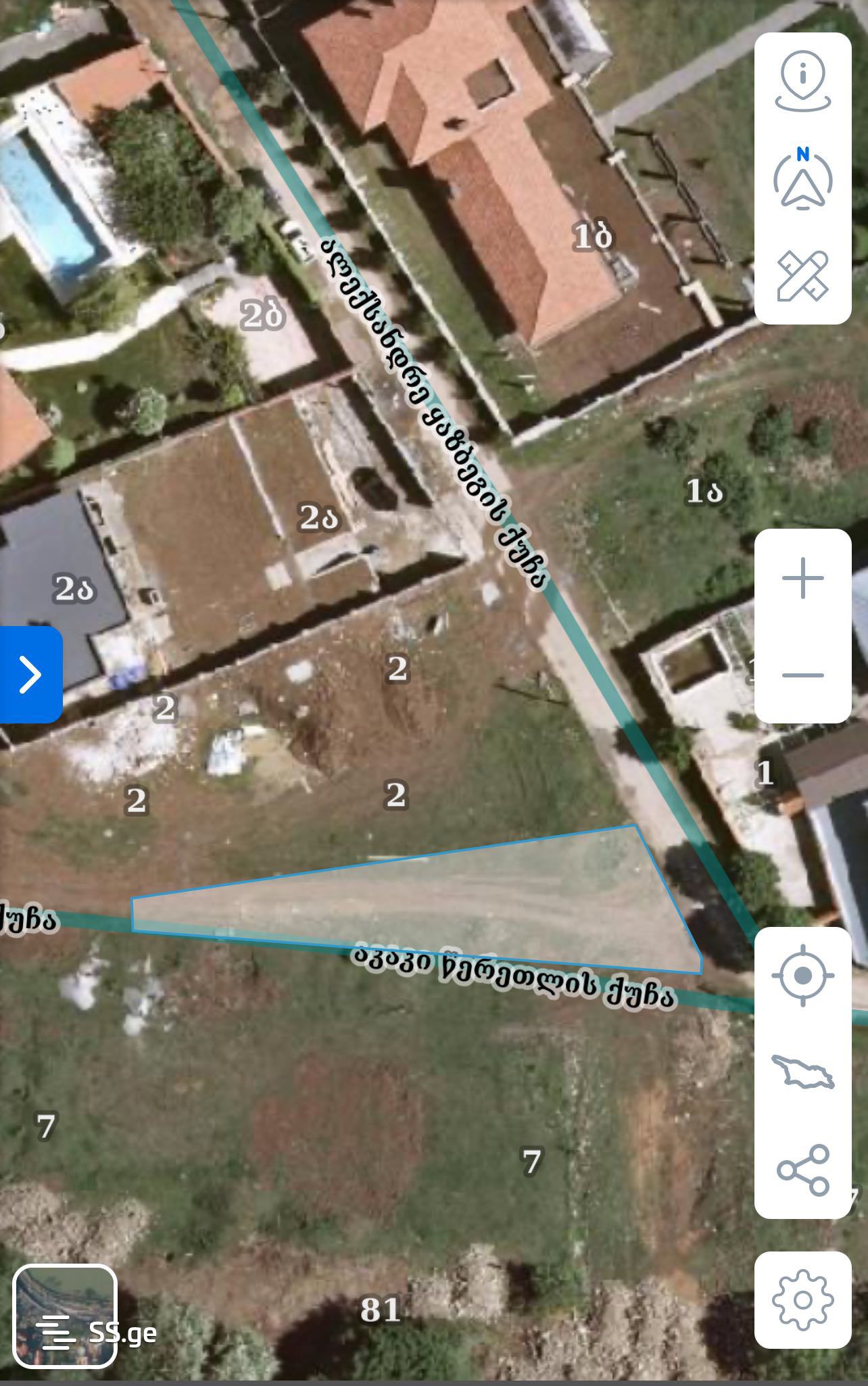Screen dimensions: 868x1386
Task: Share this map view
Action: point(802,1169)
